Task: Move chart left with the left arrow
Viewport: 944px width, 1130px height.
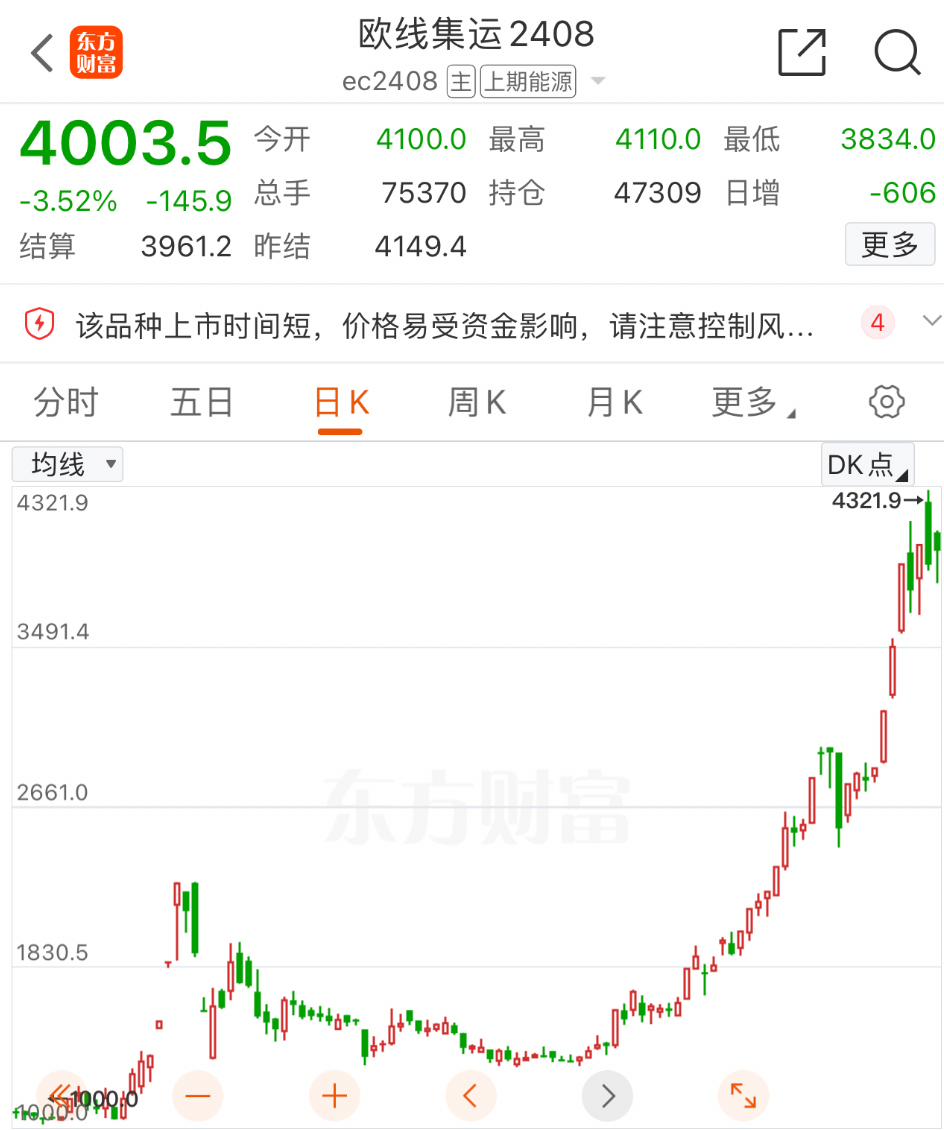Action: [471, 1096]
